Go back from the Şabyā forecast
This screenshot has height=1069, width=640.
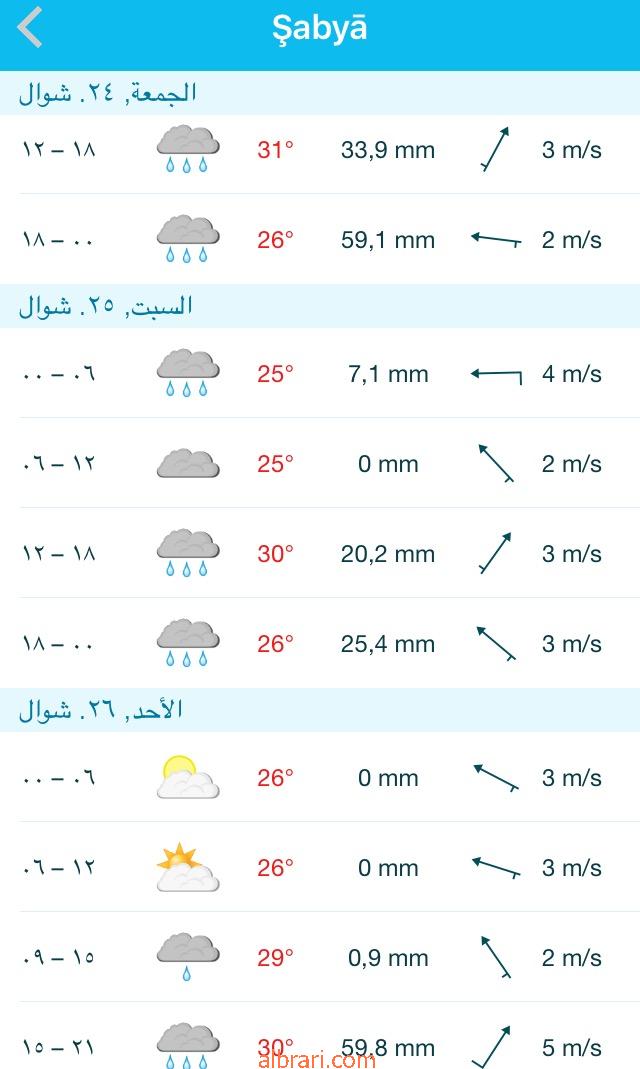tap(30, 28)
